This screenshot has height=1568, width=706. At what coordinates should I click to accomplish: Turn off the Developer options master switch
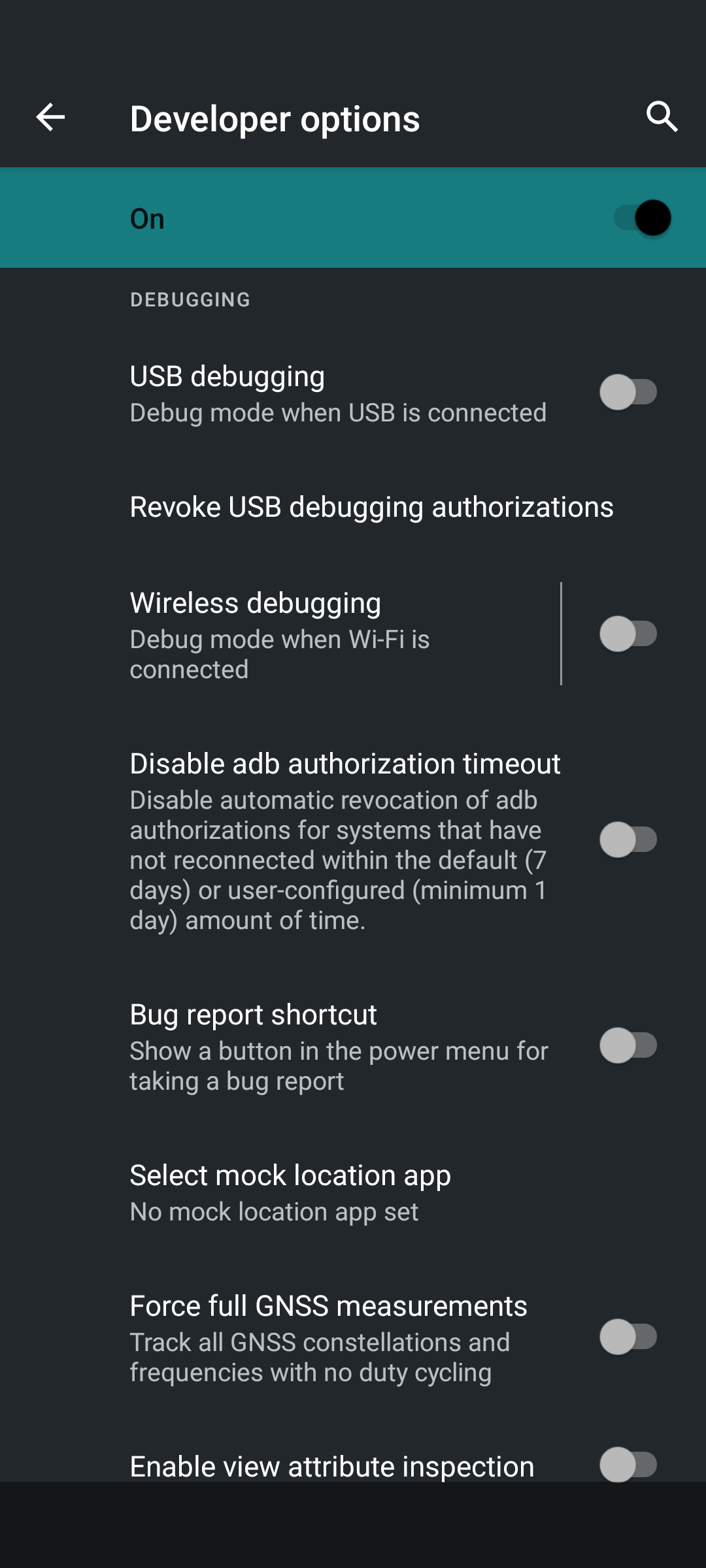642,218
